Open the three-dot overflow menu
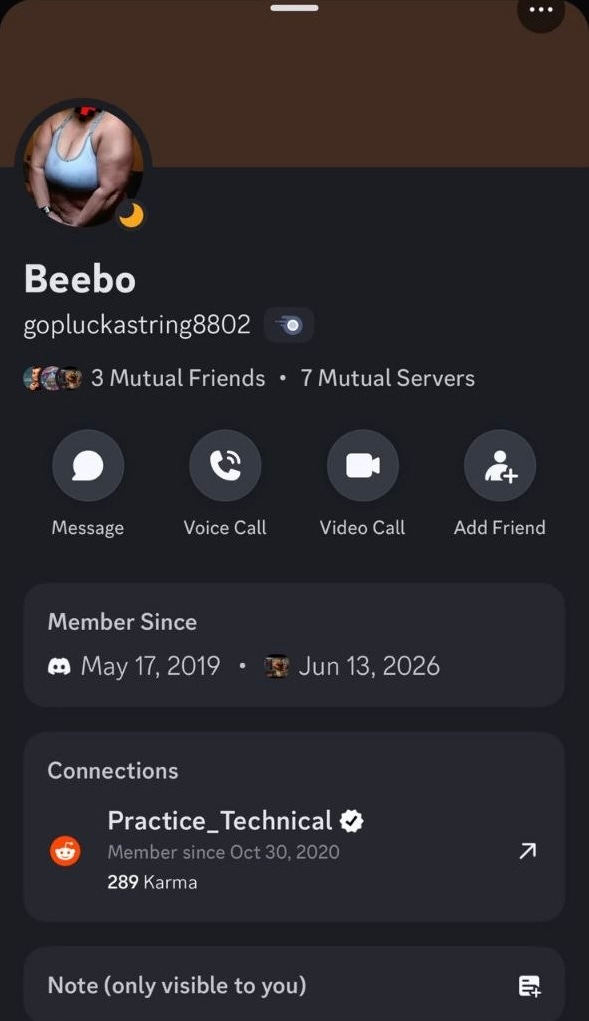This screenshot has height=1021, width=589. point(541,10)
